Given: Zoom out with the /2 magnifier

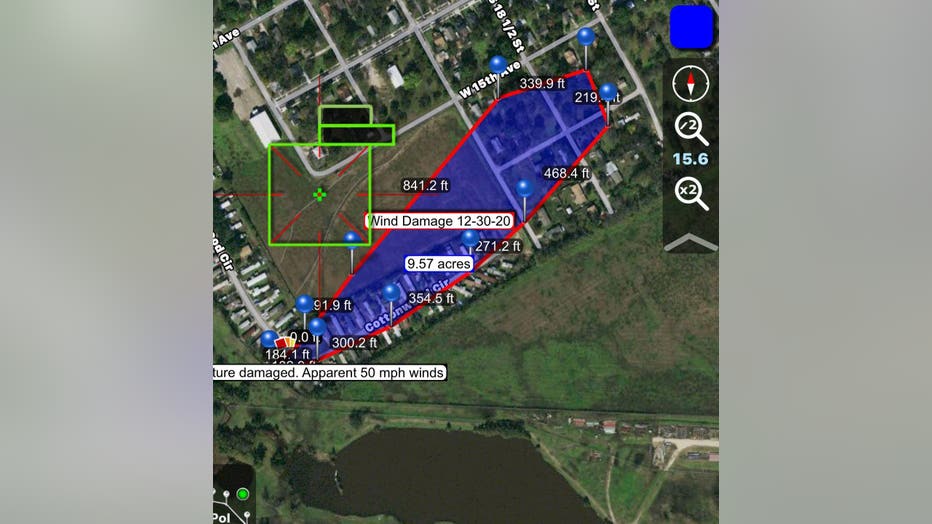Looking at the screenshot, I should pos(690,128).
